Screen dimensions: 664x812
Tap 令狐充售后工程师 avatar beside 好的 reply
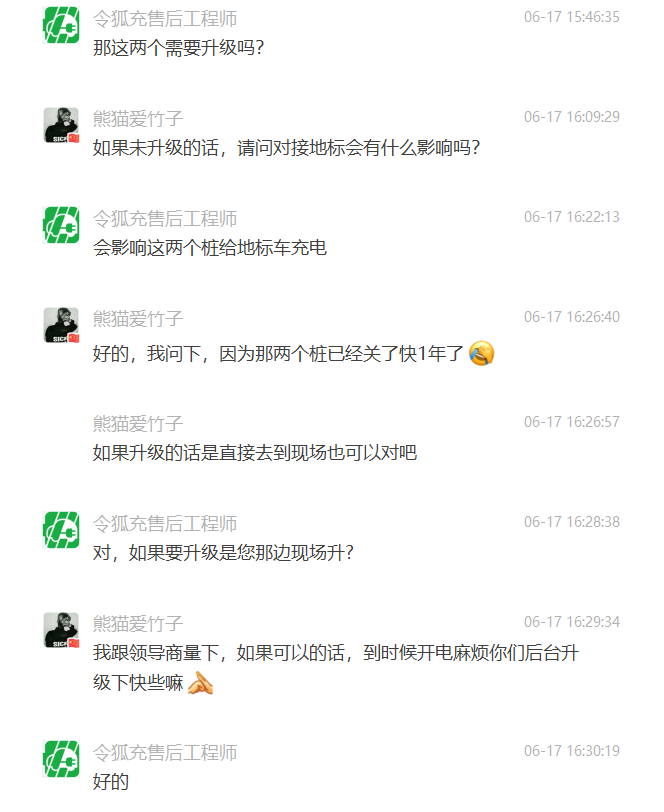tap(61, 758)
